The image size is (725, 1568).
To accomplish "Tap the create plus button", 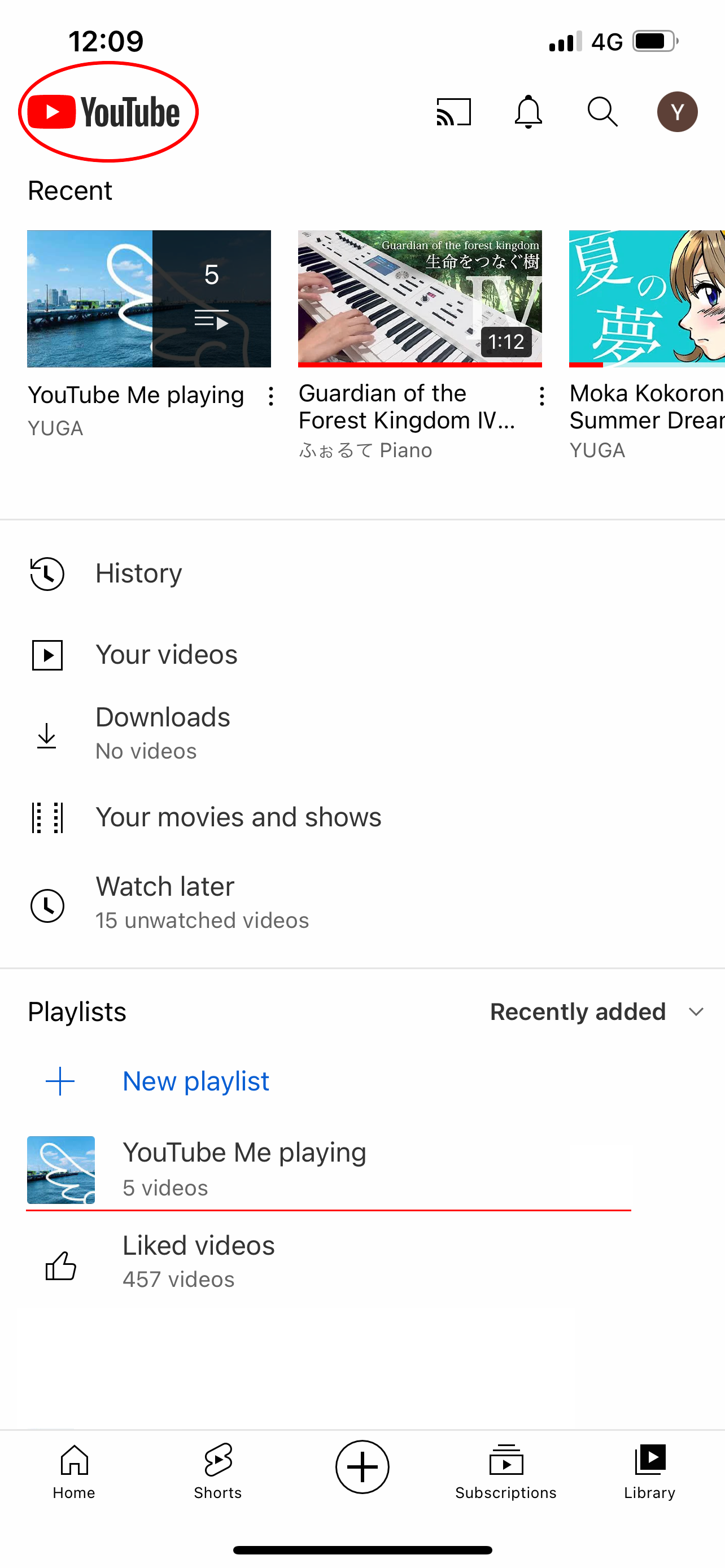I will pyautogui.click(x=362, y=1467).
